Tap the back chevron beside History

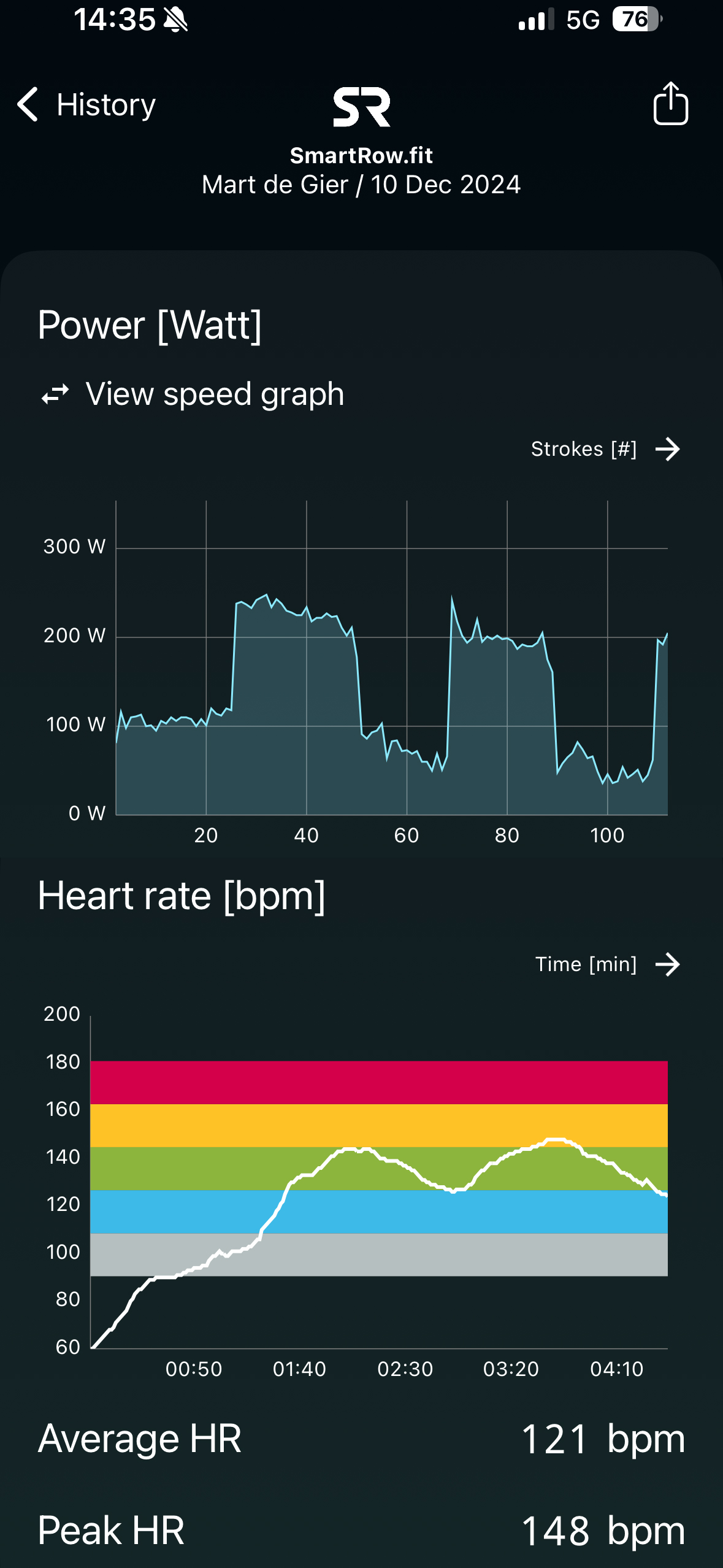coord(27,105)
